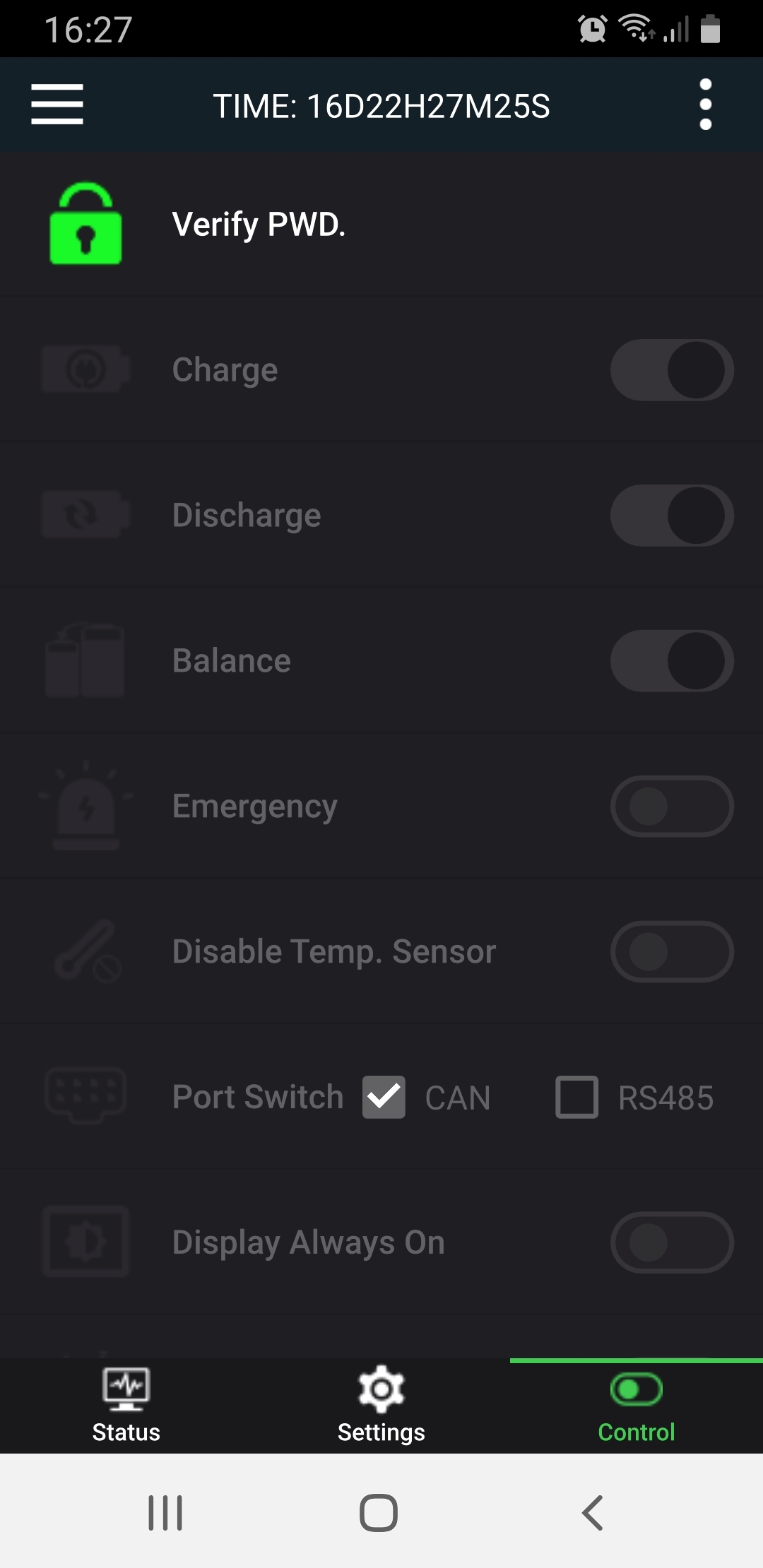The width and height of the screenshot is (763, 1568).
Task: Switch to the Settings tab
Action: point(381,1406)
